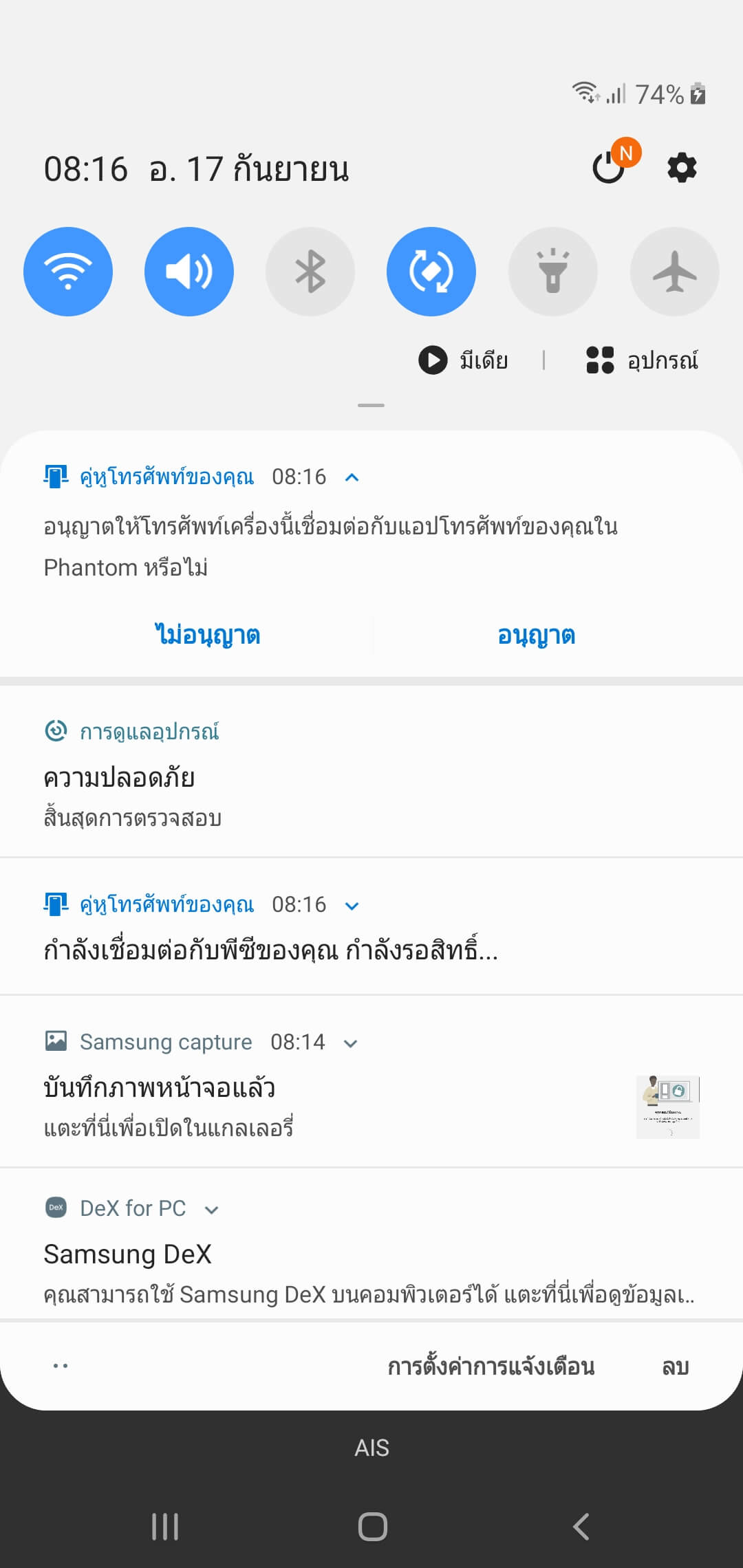This screenshot has height=1568, width=743.
Task: Open the มีเดีย media panel
Action: tap(464, 360)
